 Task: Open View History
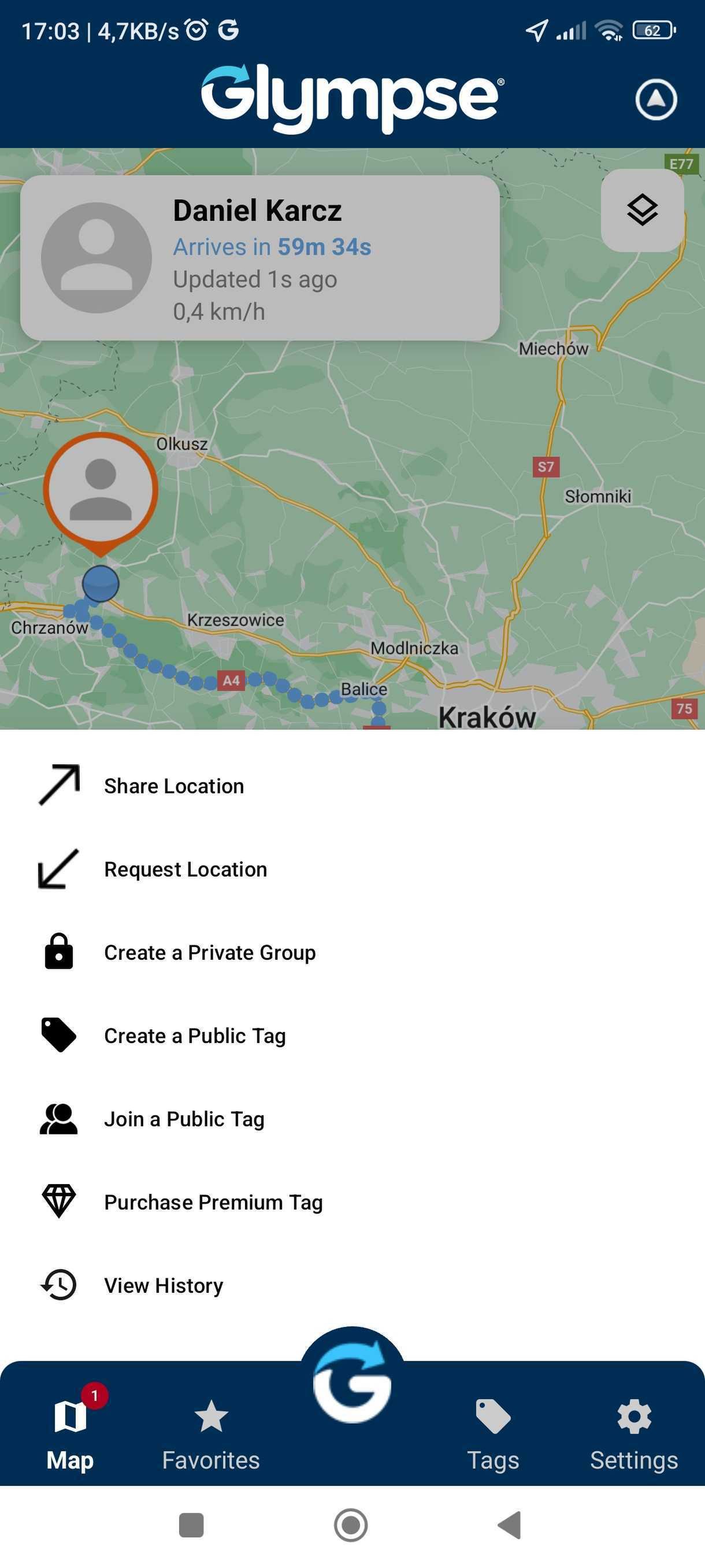click(x=163, y=1286)
